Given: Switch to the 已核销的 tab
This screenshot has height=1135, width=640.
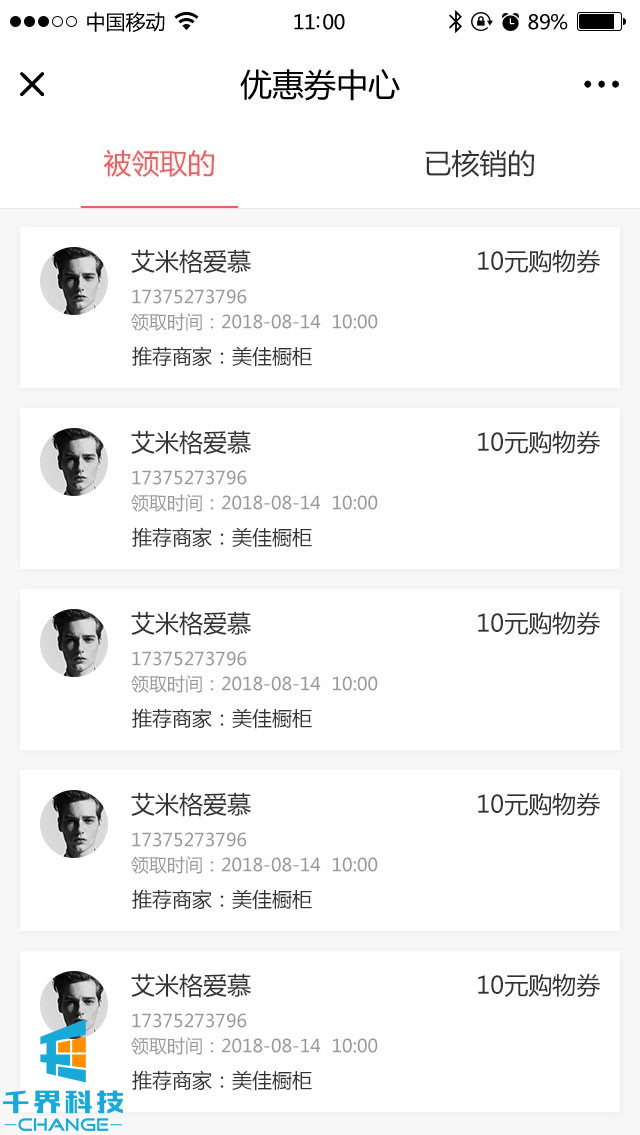Looking at the screenshot, I should coord(479,165).
